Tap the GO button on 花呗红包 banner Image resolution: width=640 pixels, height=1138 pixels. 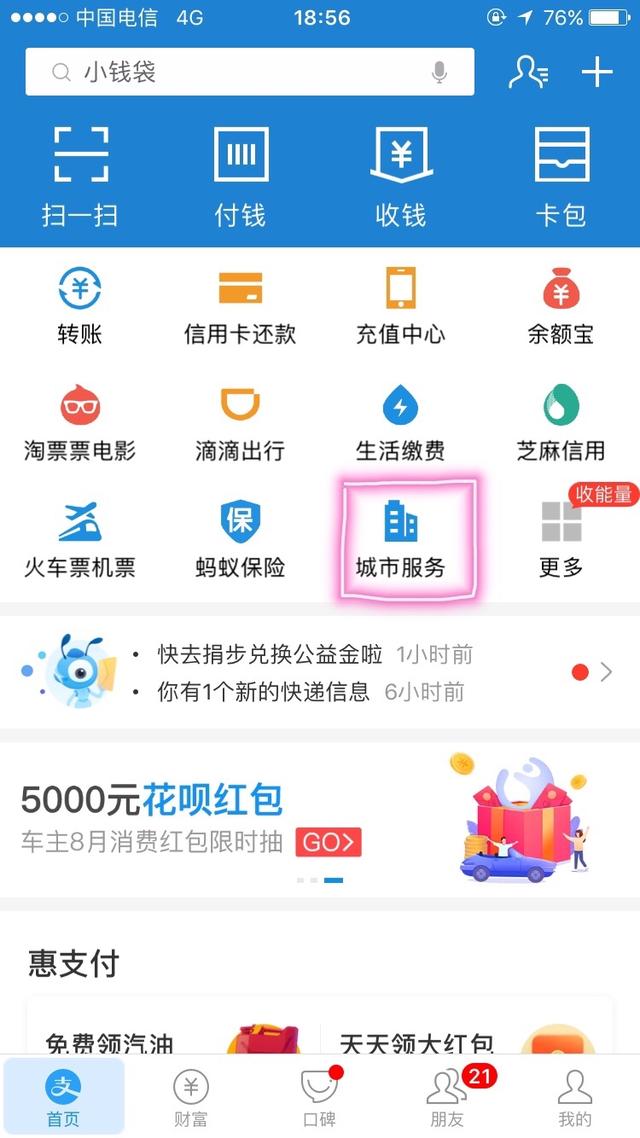tap(328, 842)
